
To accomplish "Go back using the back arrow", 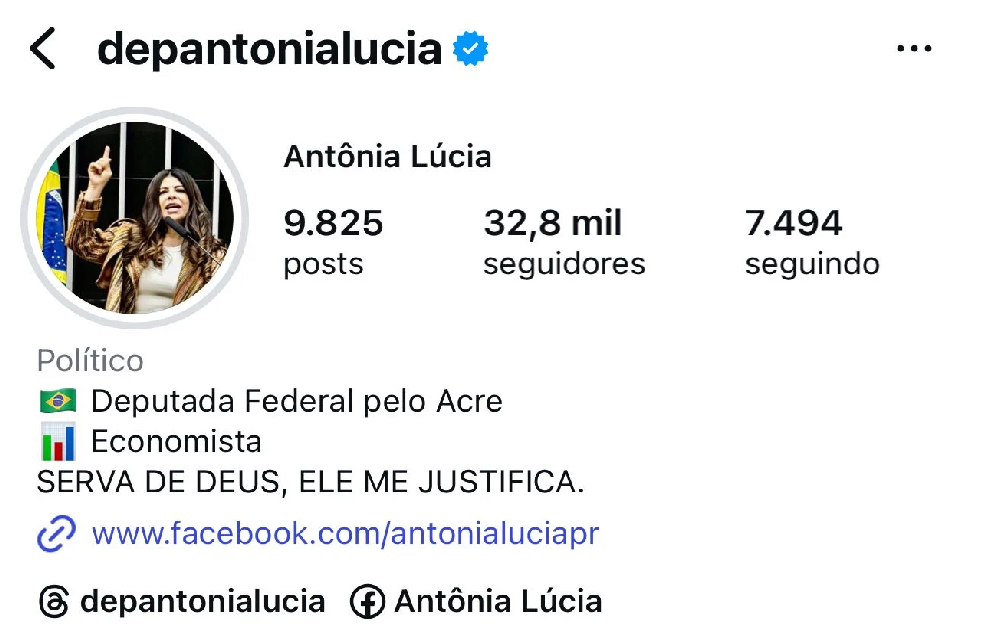I will (43, 48).
